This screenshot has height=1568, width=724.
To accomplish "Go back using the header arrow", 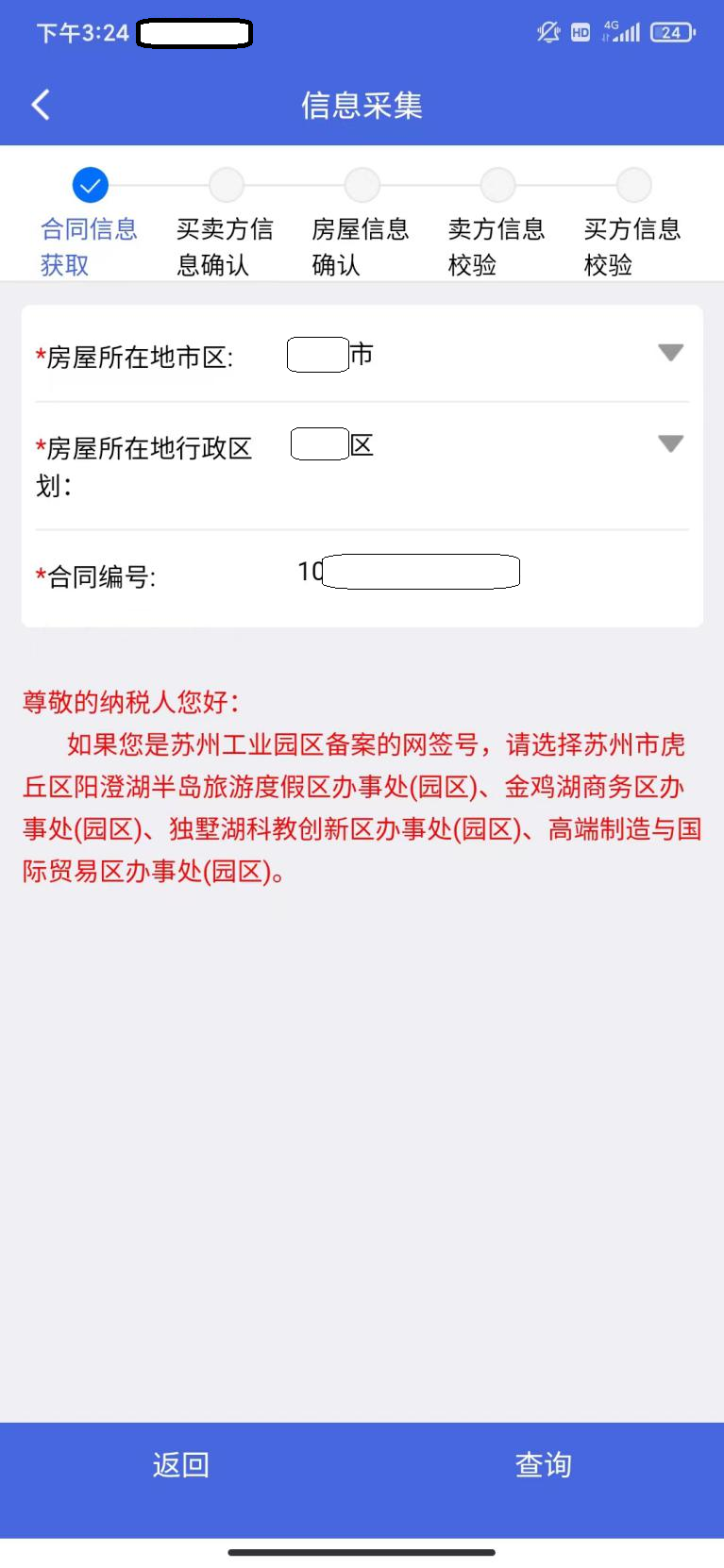I will point(41,105).
